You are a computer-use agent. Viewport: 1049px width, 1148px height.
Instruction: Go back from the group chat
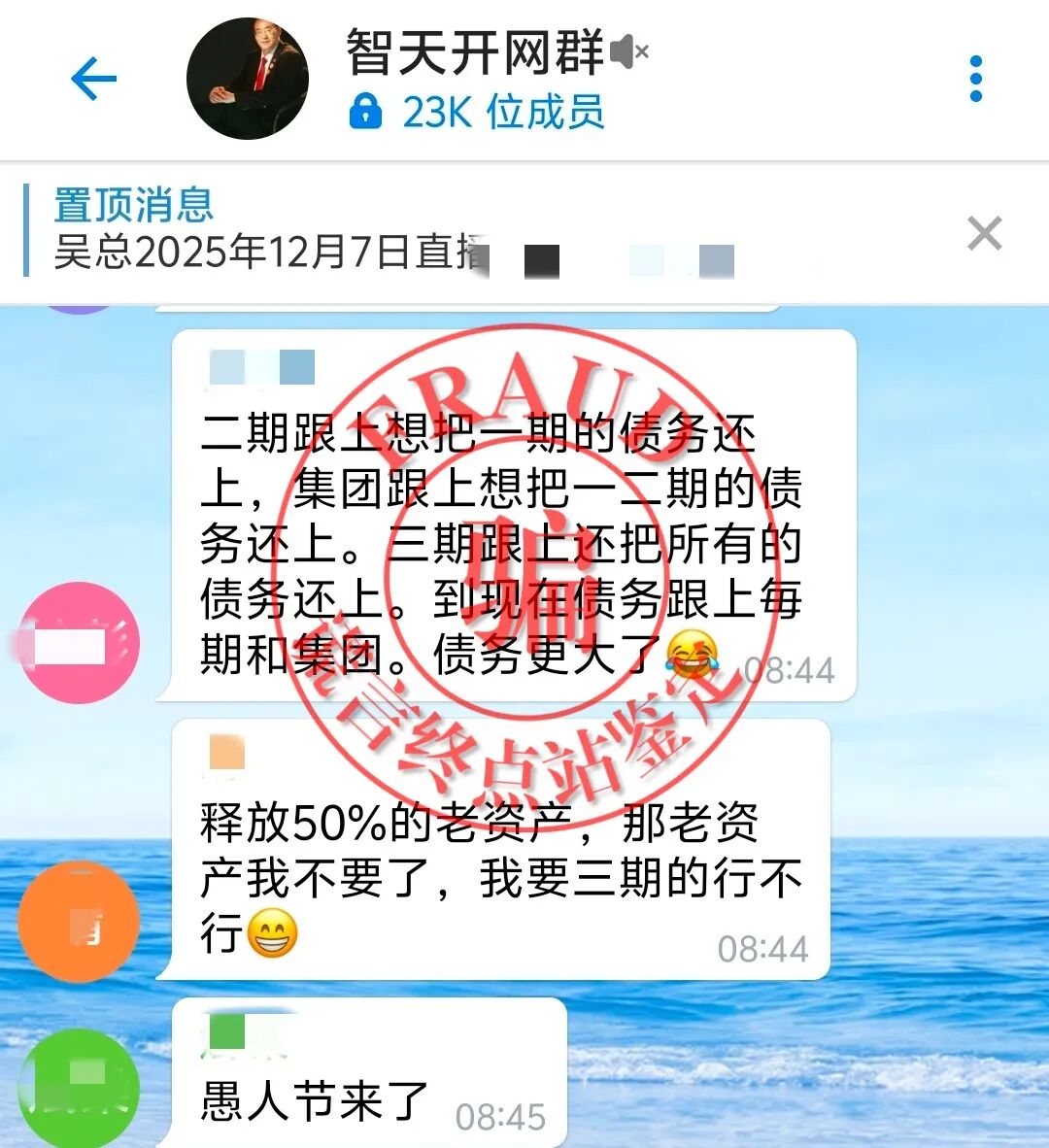click(x=94, y=79)
